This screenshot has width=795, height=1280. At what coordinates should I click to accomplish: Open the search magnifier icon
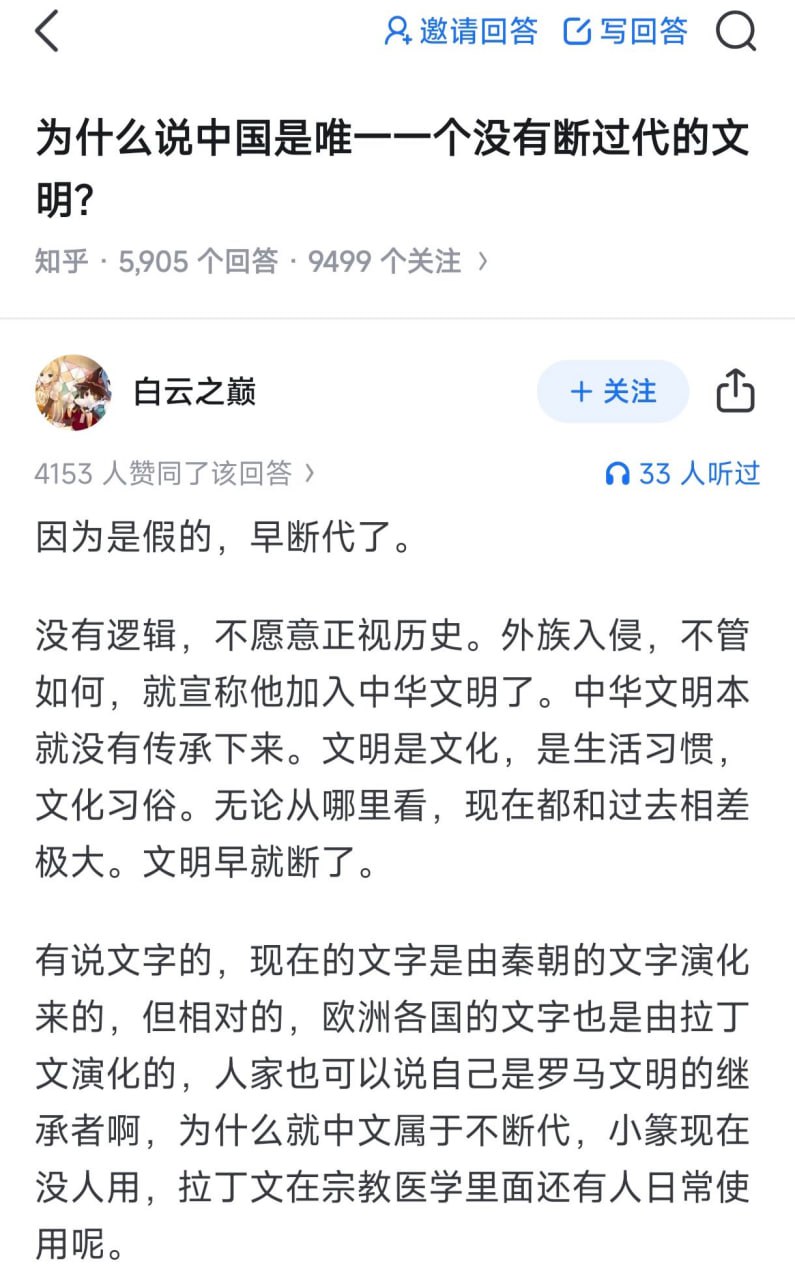click(x=736, y=32)
